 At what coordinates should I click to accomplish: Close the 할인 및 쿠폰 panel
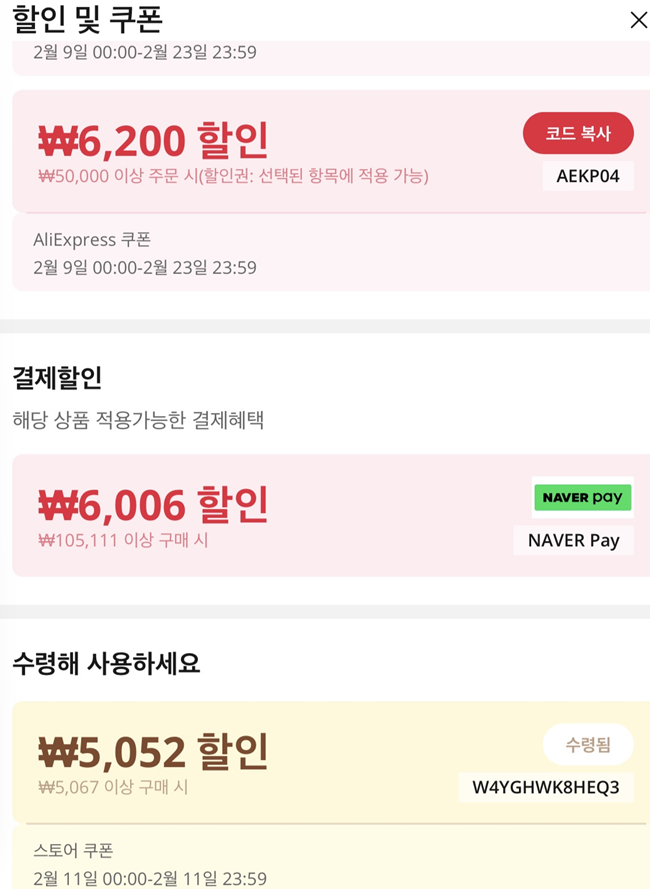tap(638, 20)
